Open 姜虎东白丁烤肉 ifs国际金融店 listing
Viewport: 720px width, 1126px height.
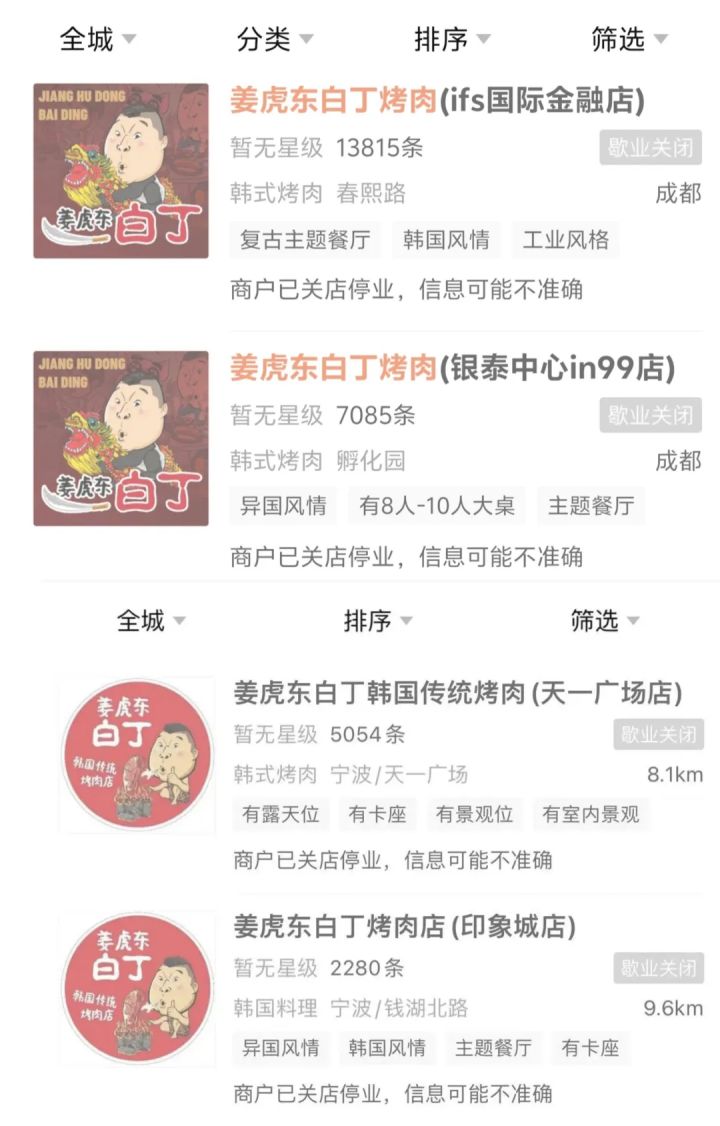[437, 101]
